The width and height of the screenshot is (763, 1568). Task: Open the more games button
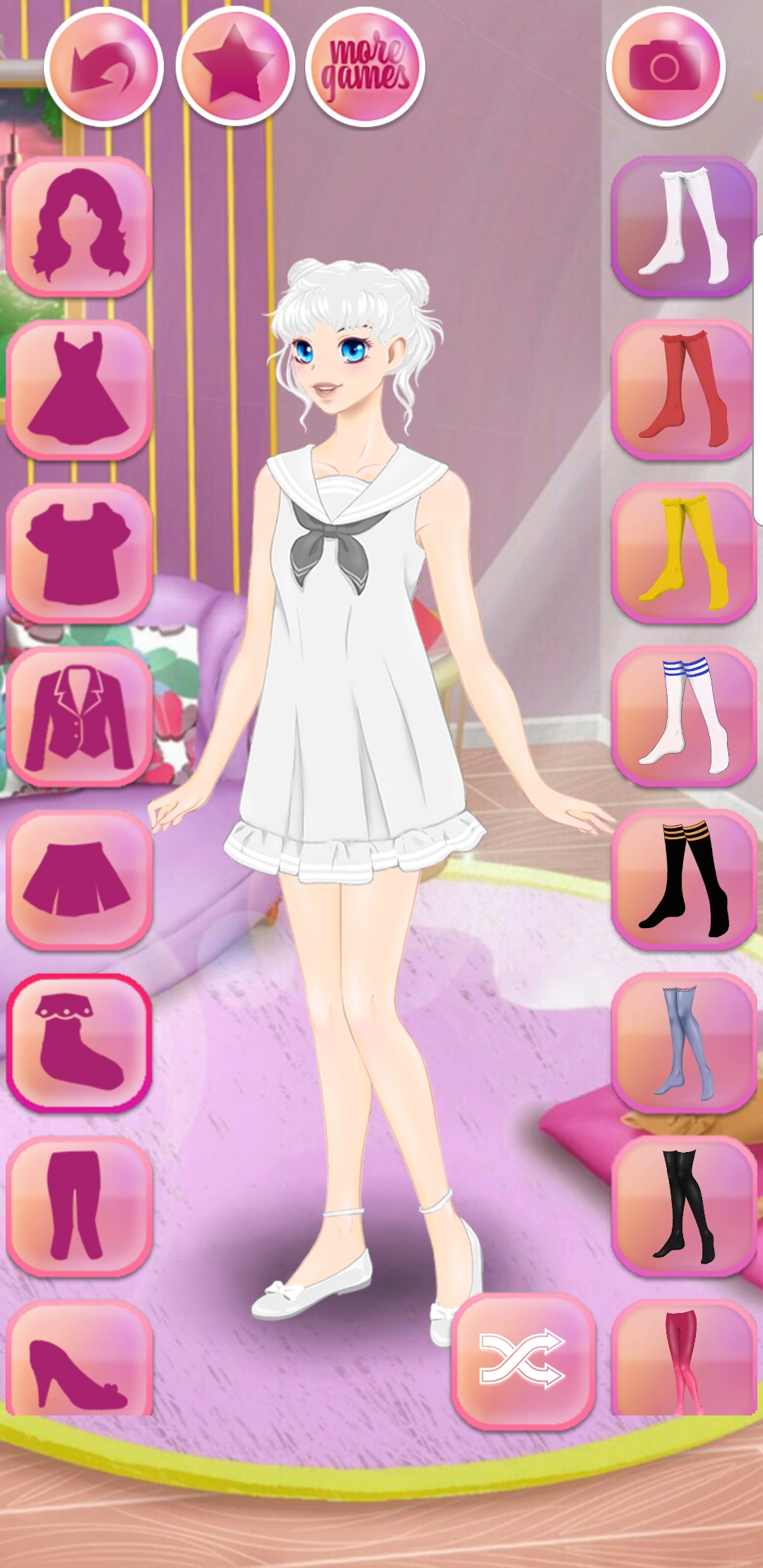tap(365, 67)
